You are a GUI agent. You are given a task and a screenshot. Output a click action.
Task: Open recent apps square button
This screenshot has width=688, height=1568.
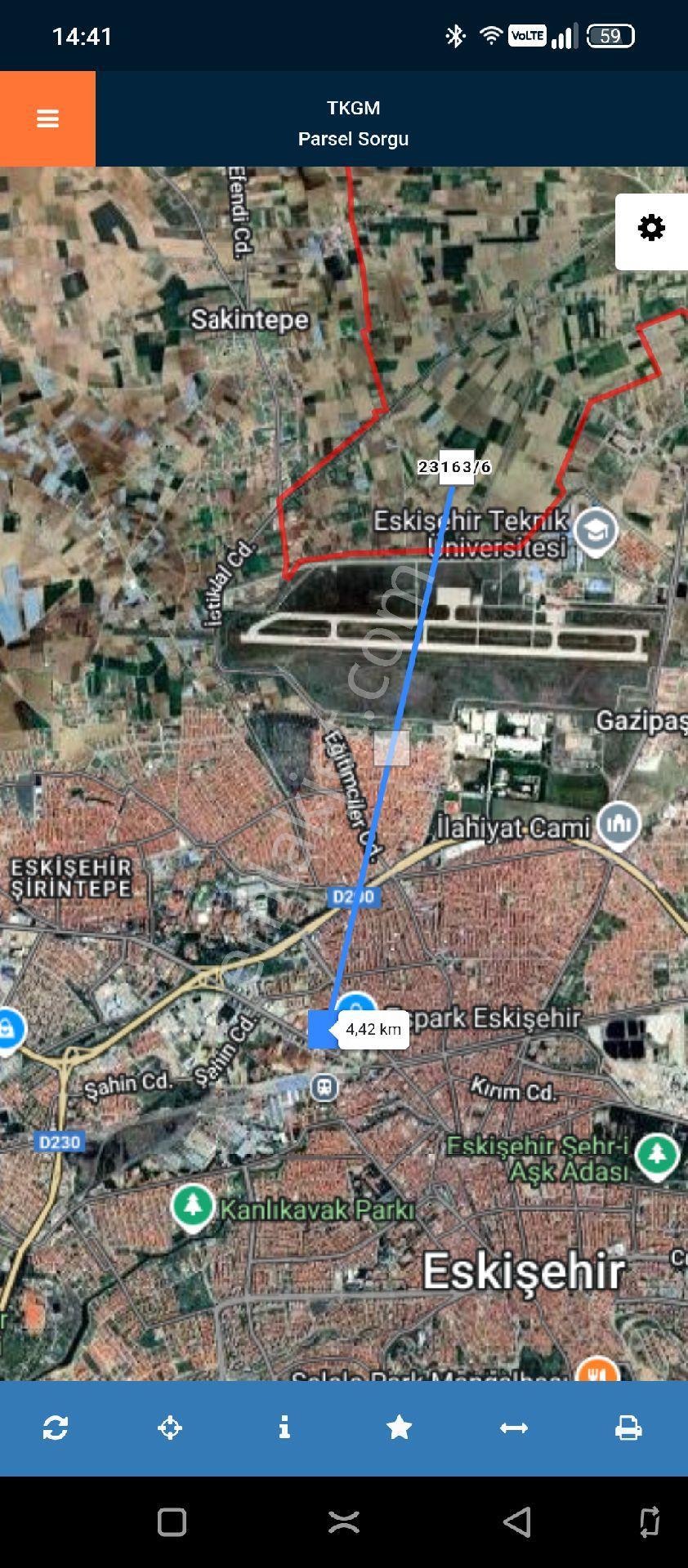coord(172,1522)
